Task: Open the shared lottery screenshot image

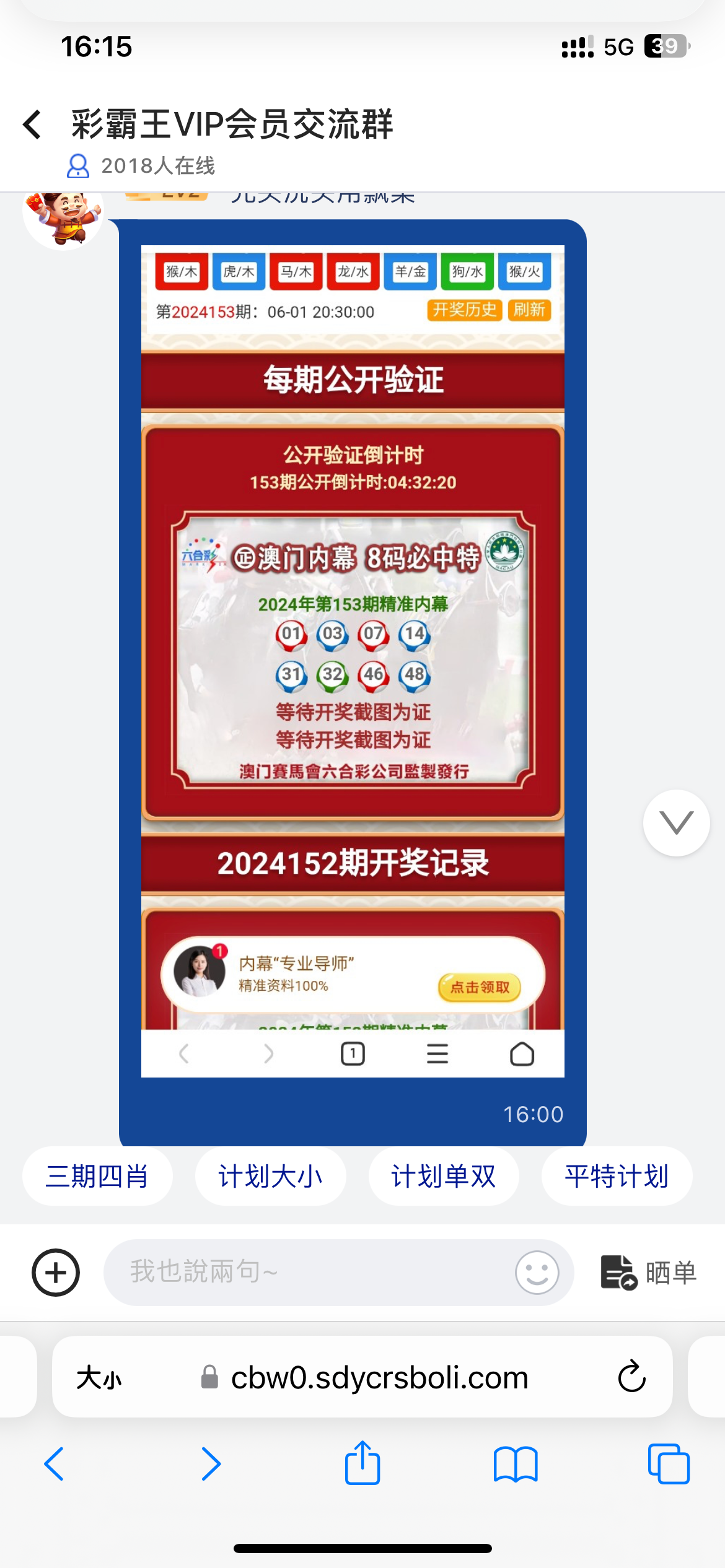Action: pyautogui.click(x=353, y=661)
